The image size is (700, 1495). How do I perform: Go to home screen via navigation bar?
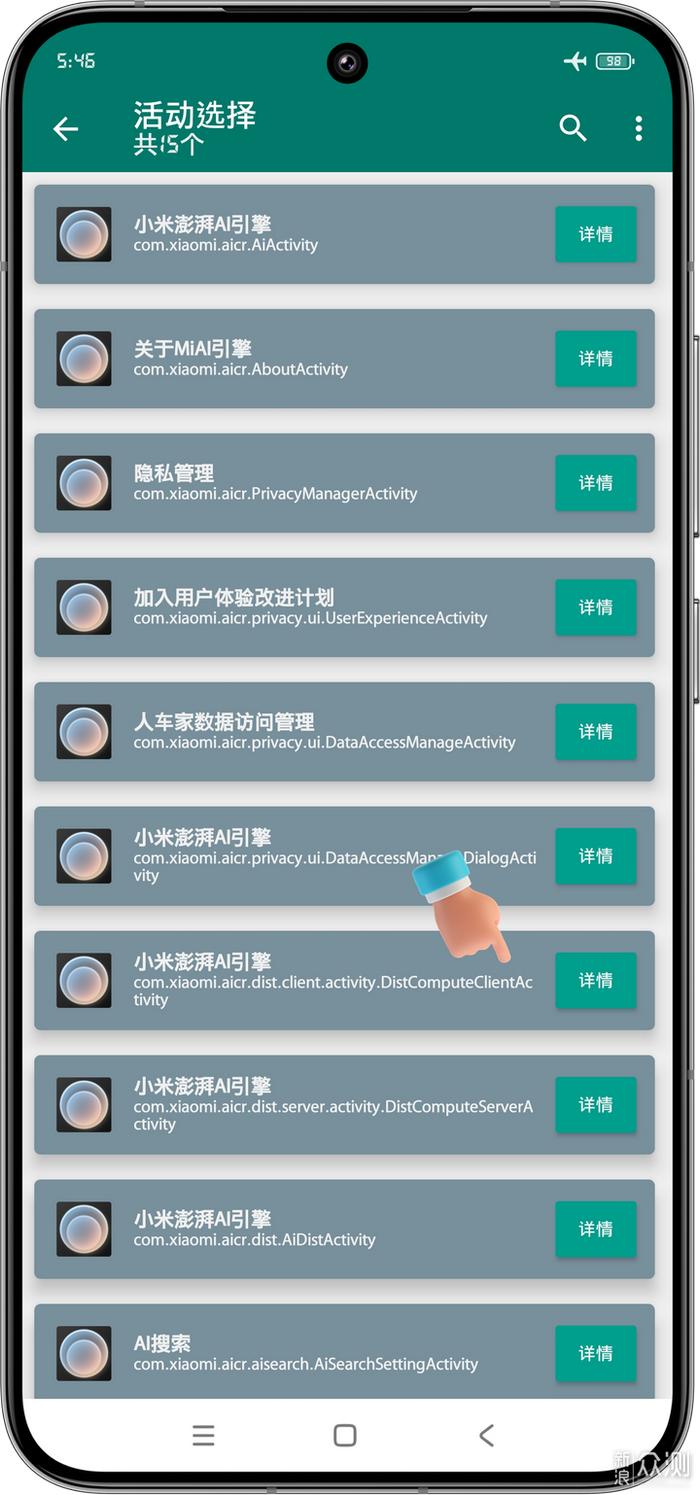345,1436
